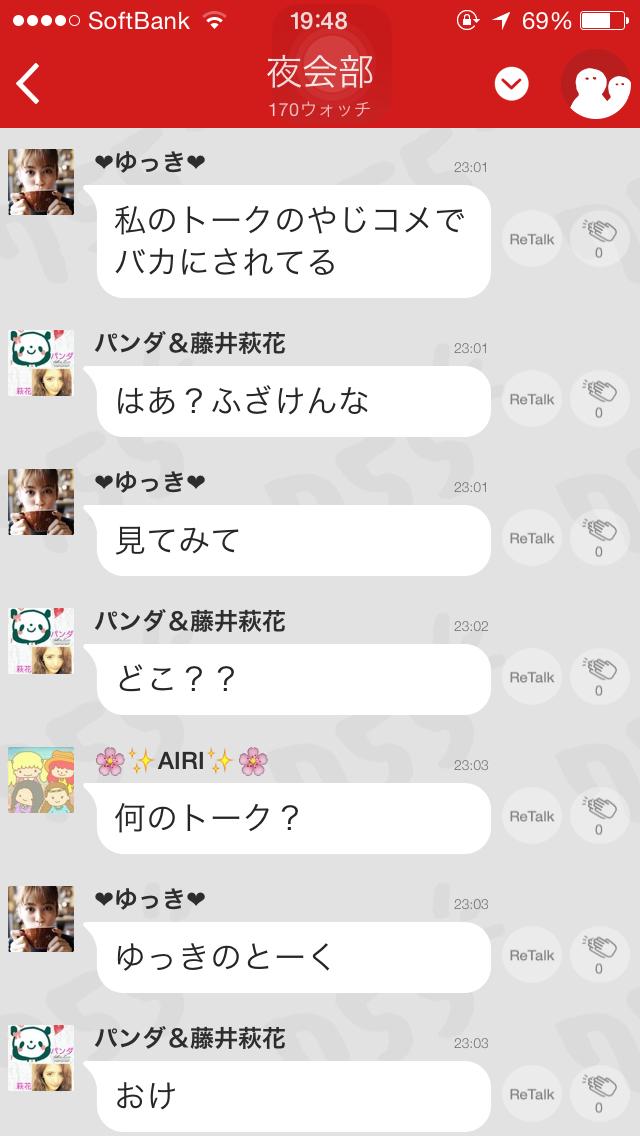Applaud the message "はあ？ふざけんな"
The height and width of the screenshot is (1136, 640).
599,399
